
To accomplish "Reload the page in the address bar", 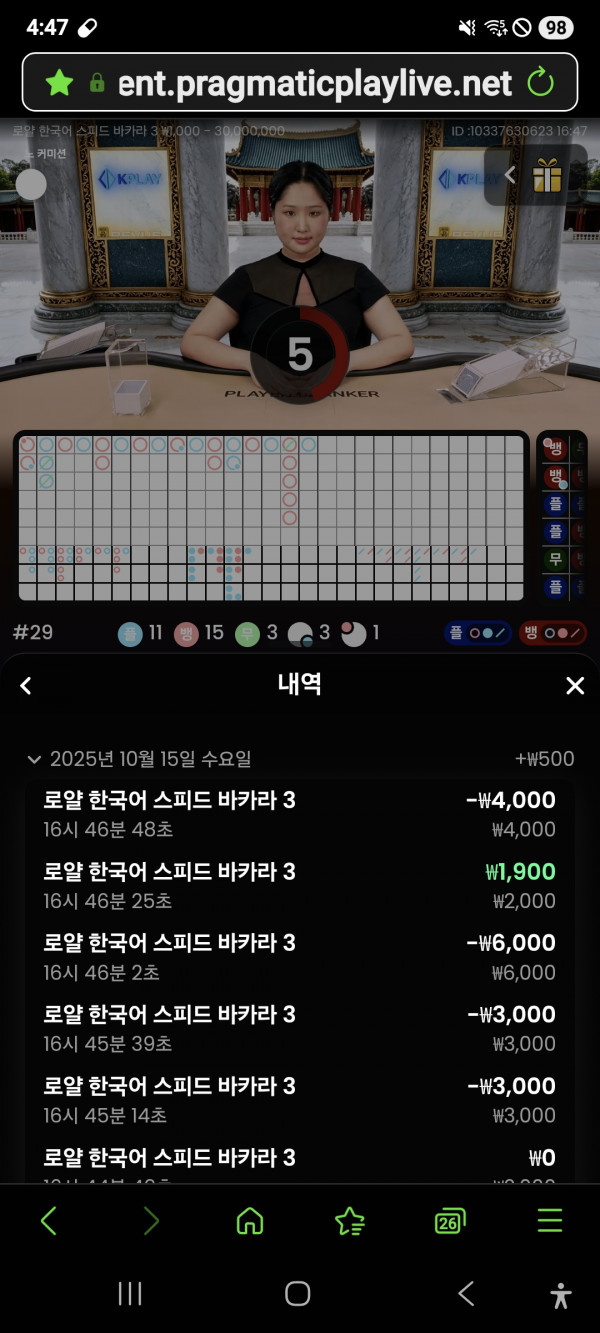I will tap(541, 82).
